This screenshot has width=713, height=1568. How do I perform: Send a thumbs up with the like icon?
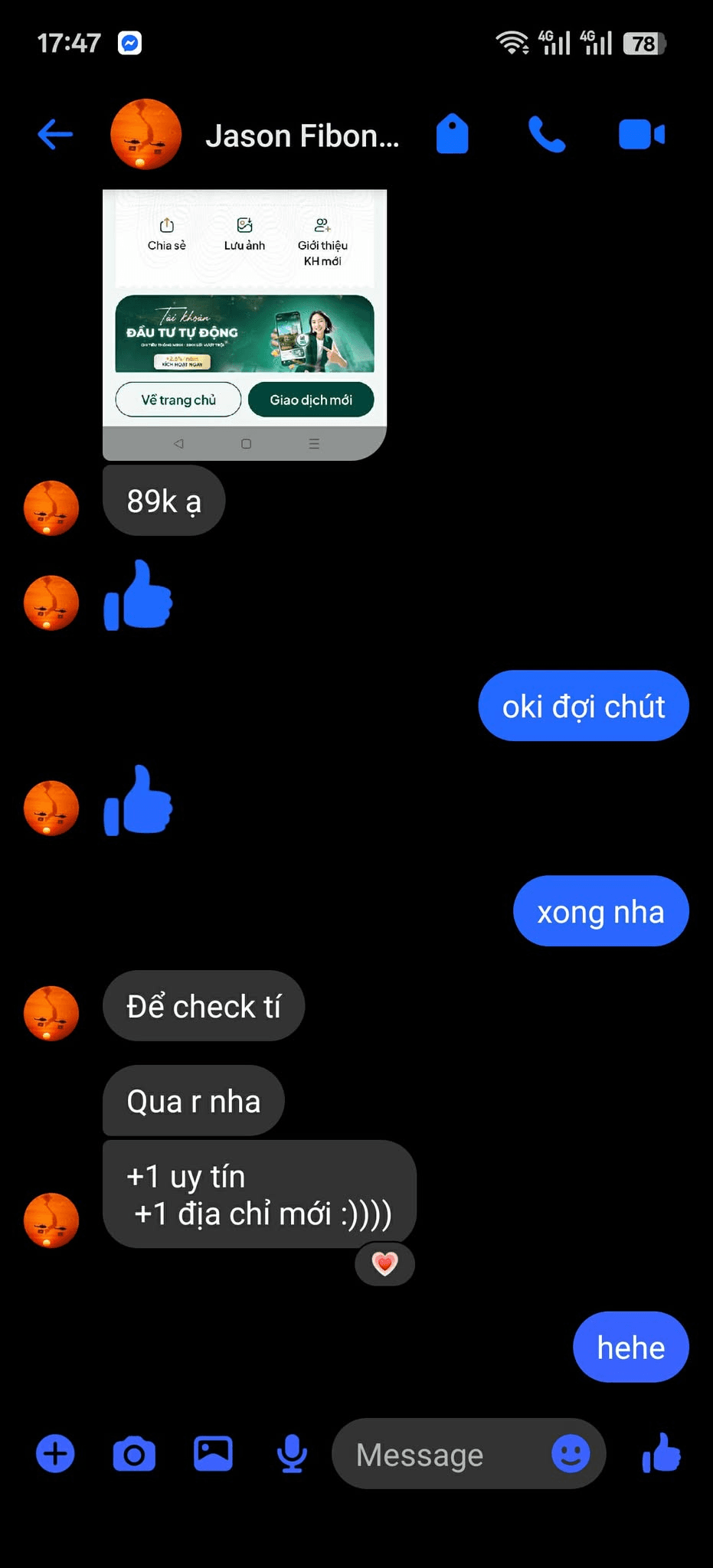pyautogui.click(x=662, y=1454)
